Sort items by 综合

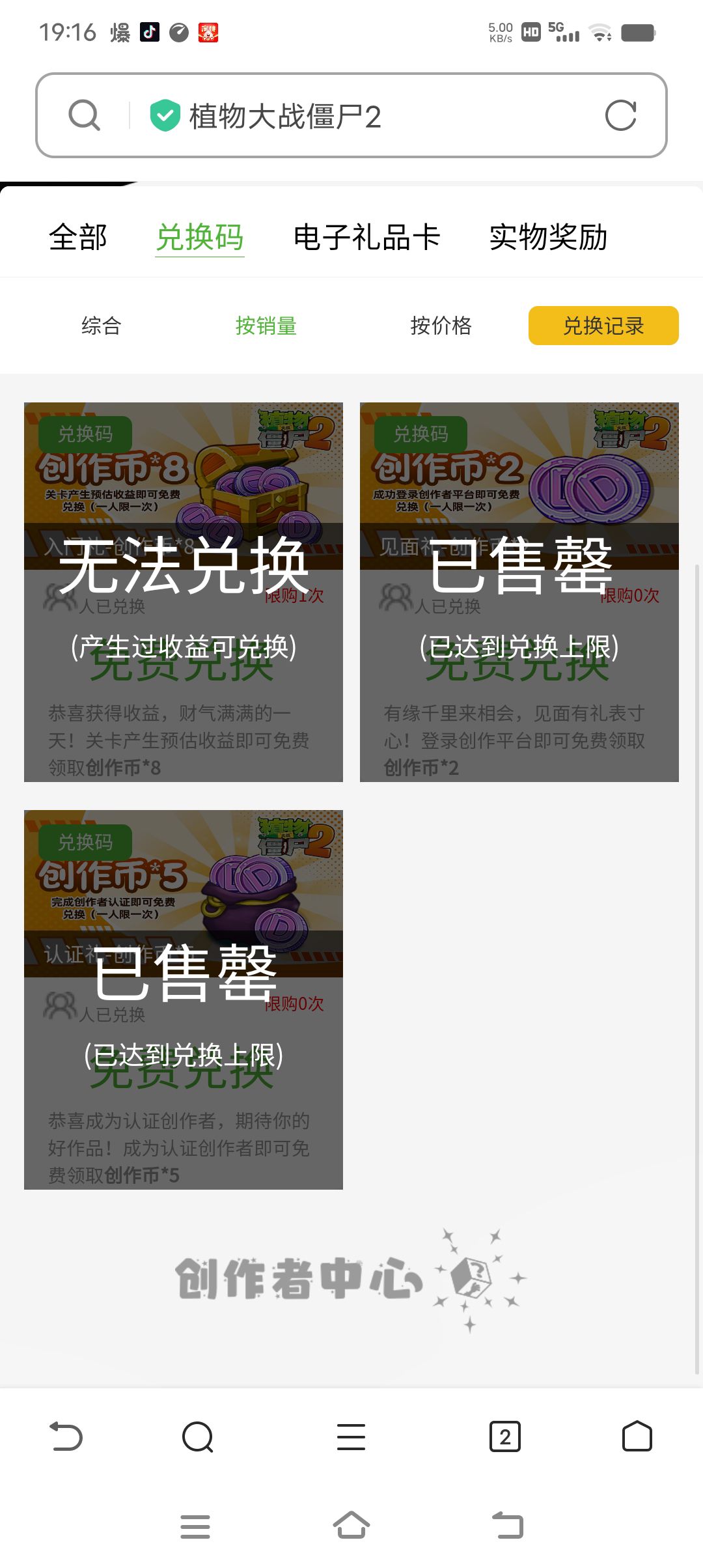pos(102,326)
